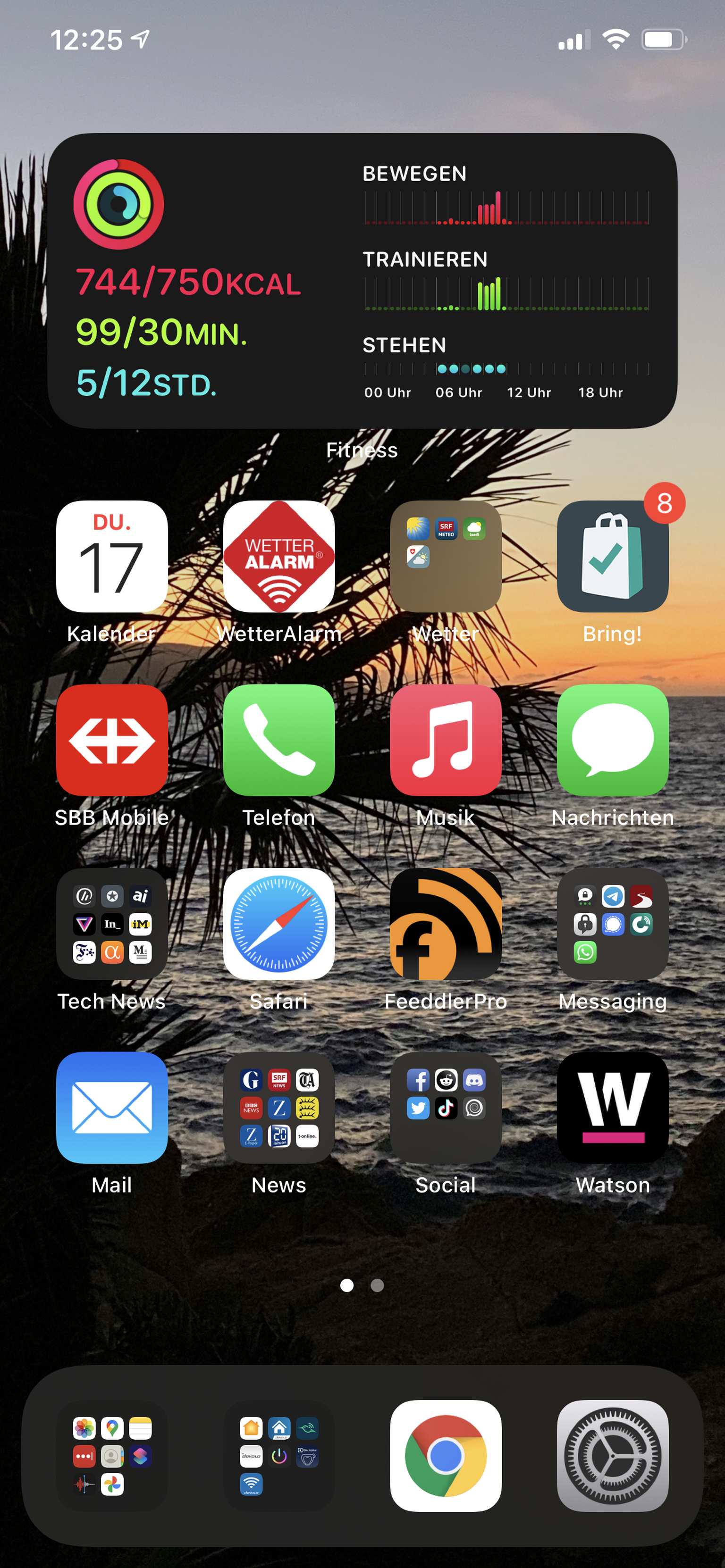The image size is (725, 1568).
Task: Open Settings from the dock
Action: (612, 1455)
